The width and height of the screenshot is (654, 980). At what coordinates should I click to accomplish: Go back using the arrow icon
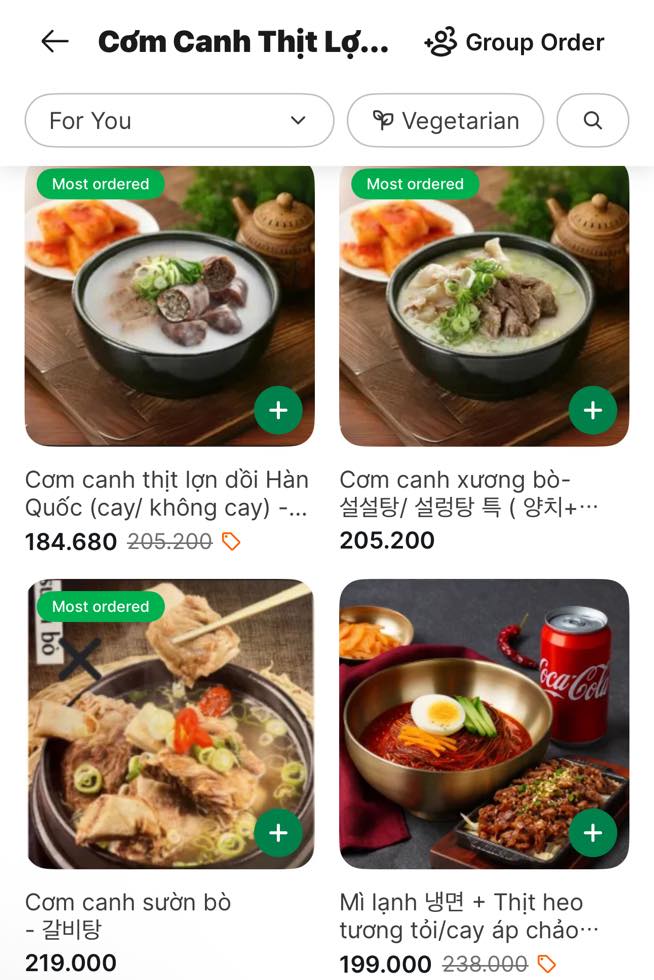pos(54,42)
